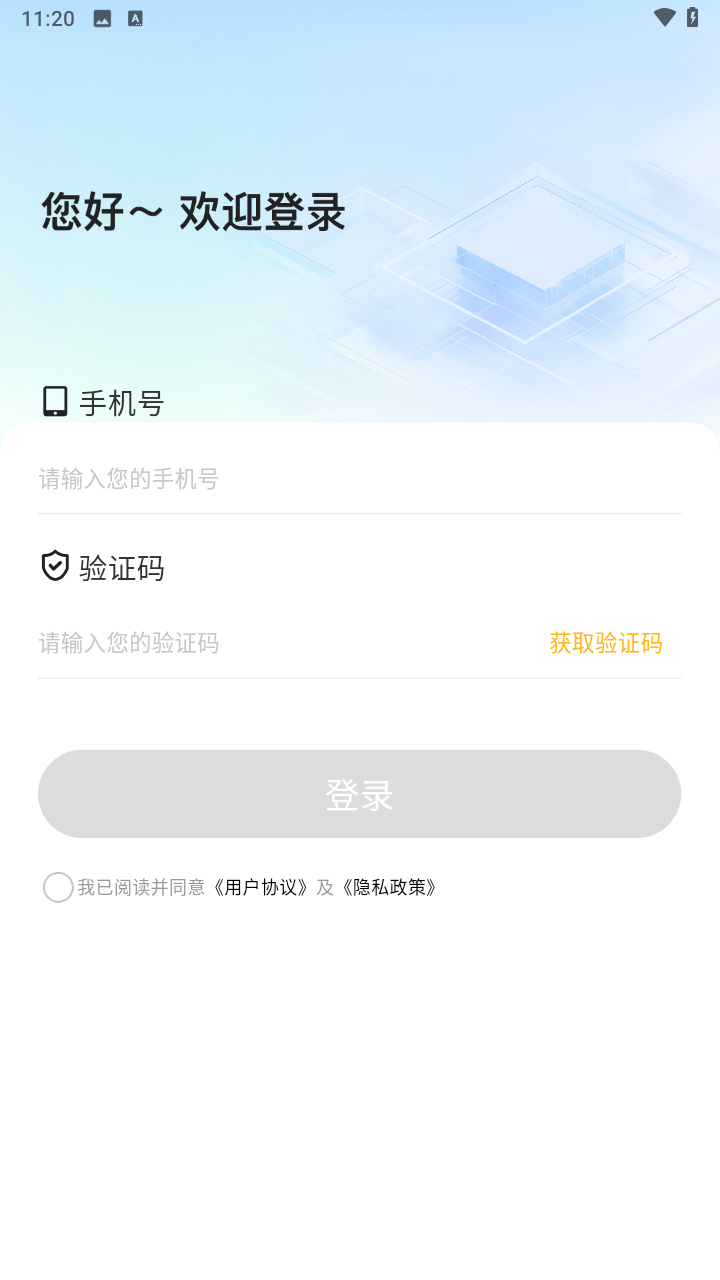Request a code via 获取验证码
Image resolution: width=720 pixels, height=1280 pixels.
click(x=605, y=643)
